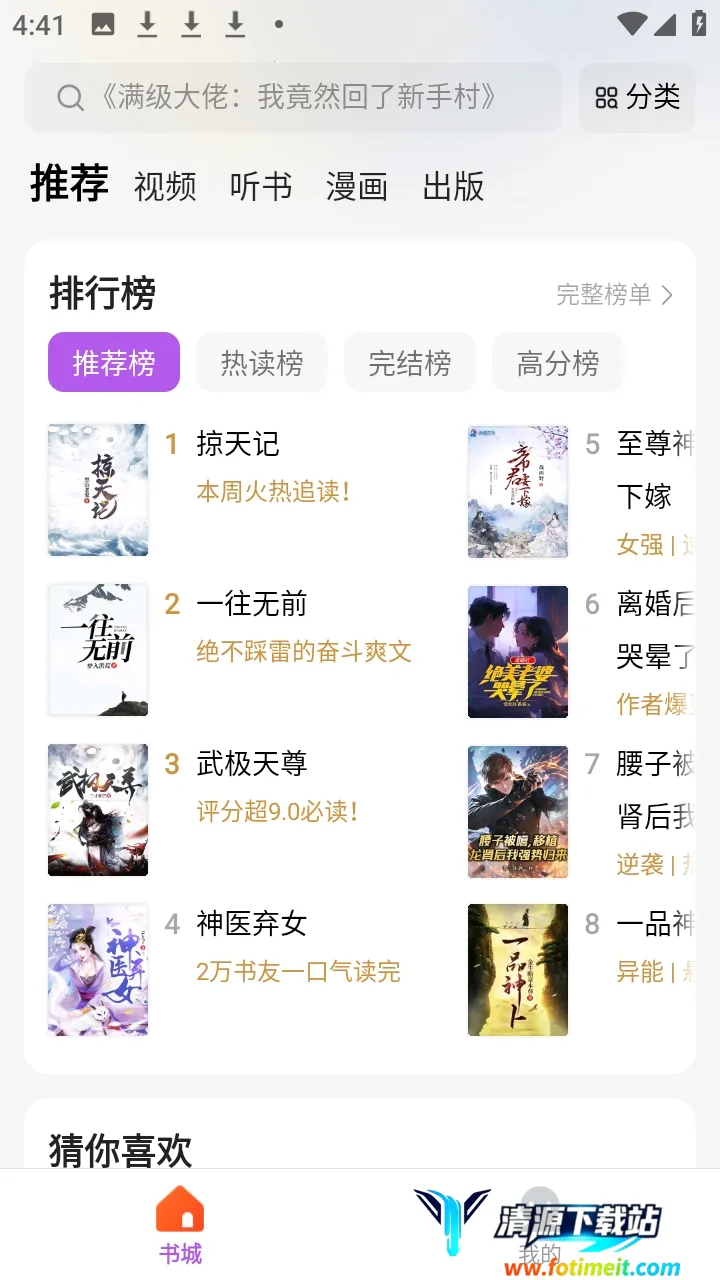Select the 高分榜 ranking chip
Viewport: 720px width, 1280px height.
click(x=558, y=363)
